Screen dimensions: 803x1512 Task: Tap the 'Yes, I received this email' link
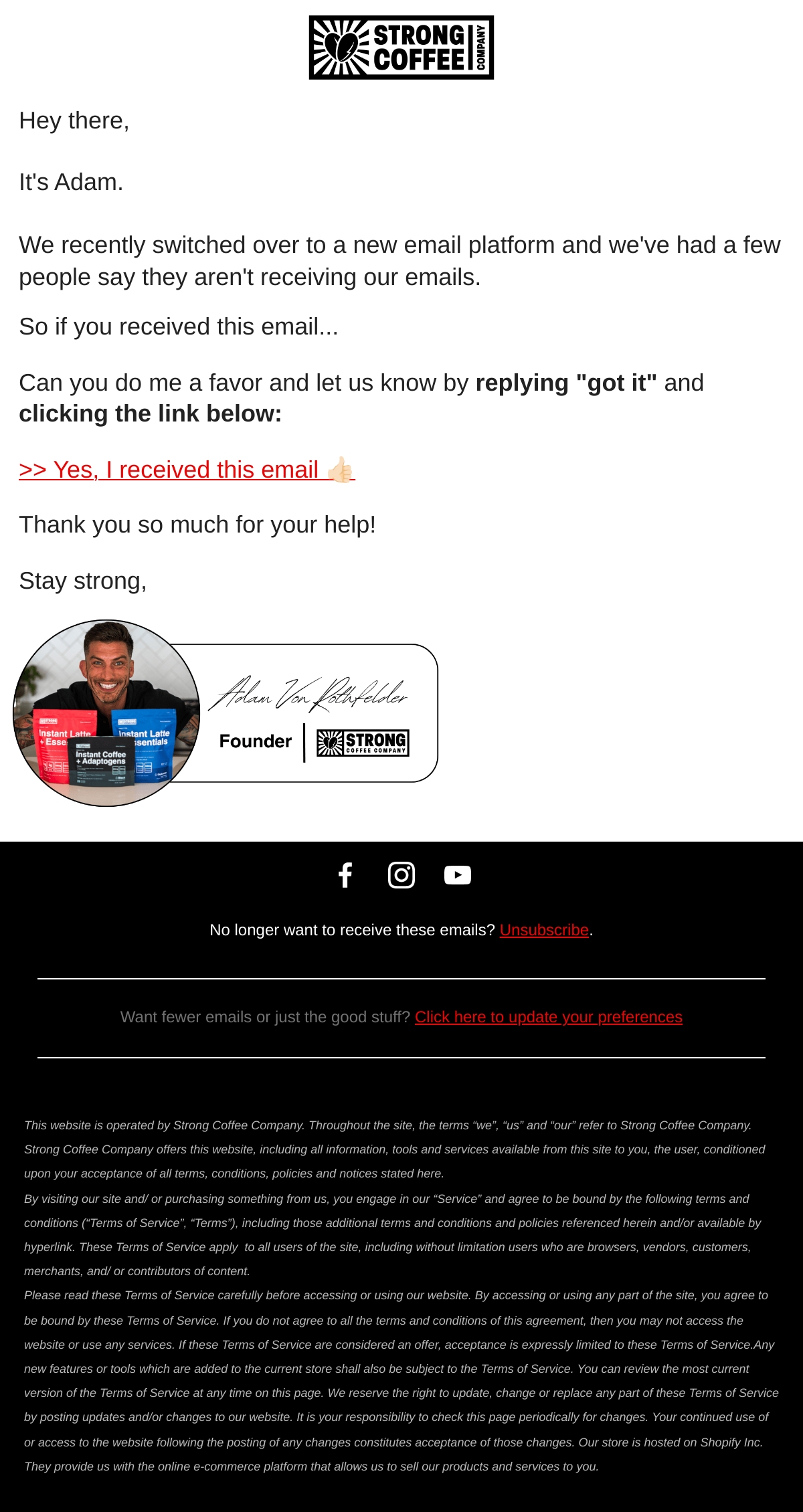tap(187, 470)
